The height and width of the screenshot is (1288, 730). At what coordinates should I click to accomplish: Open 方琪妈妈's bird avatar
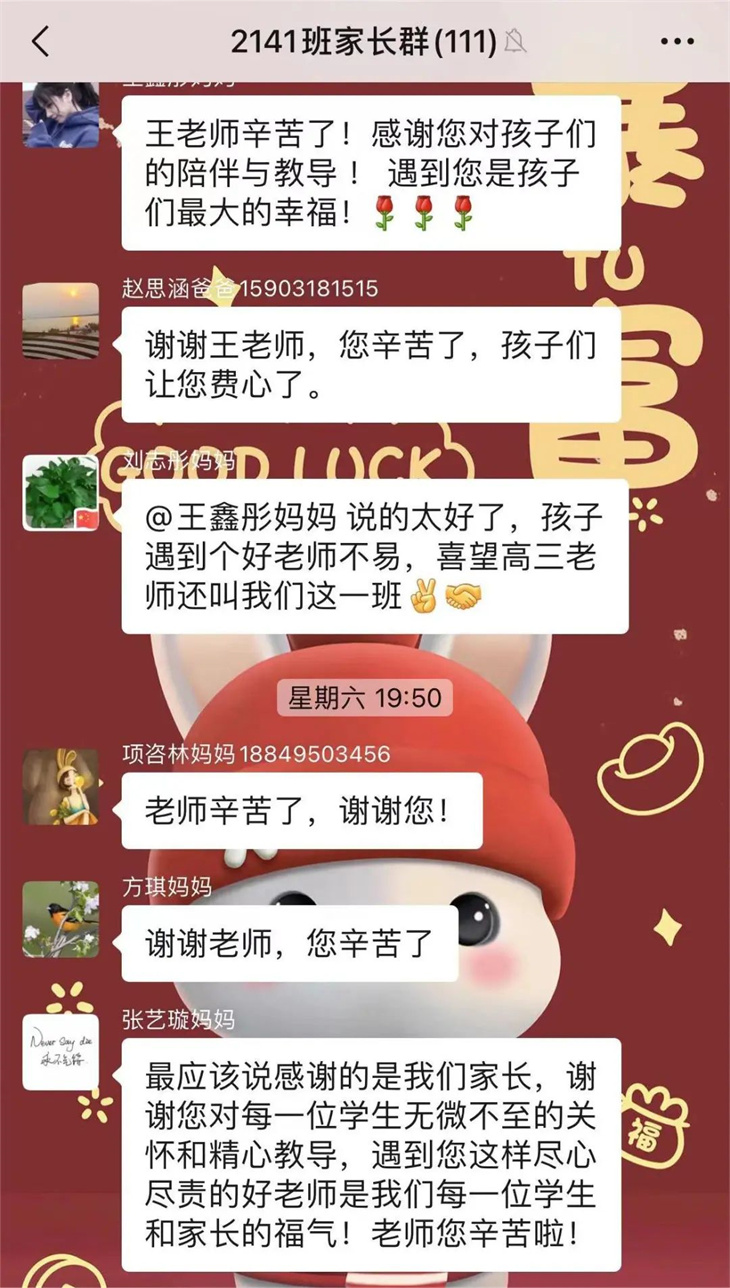pos(61,919)
